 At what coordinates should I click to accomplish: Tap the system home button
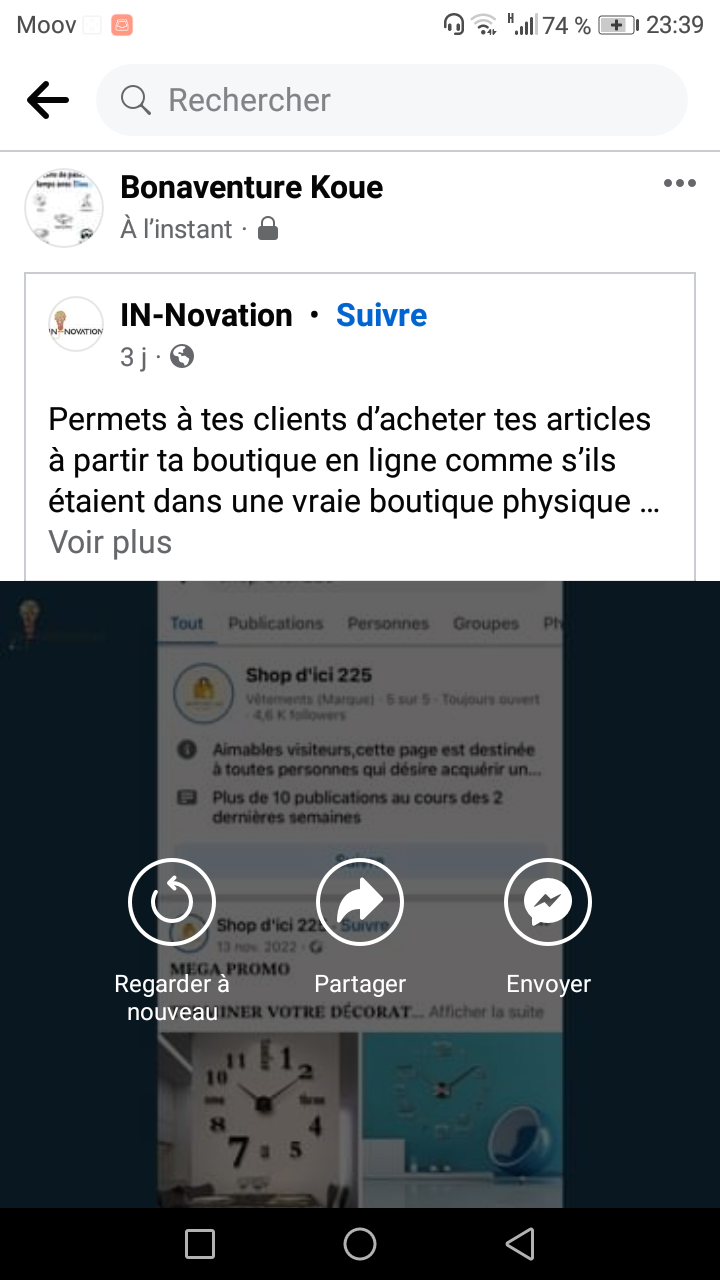[x=360, y=1244]
